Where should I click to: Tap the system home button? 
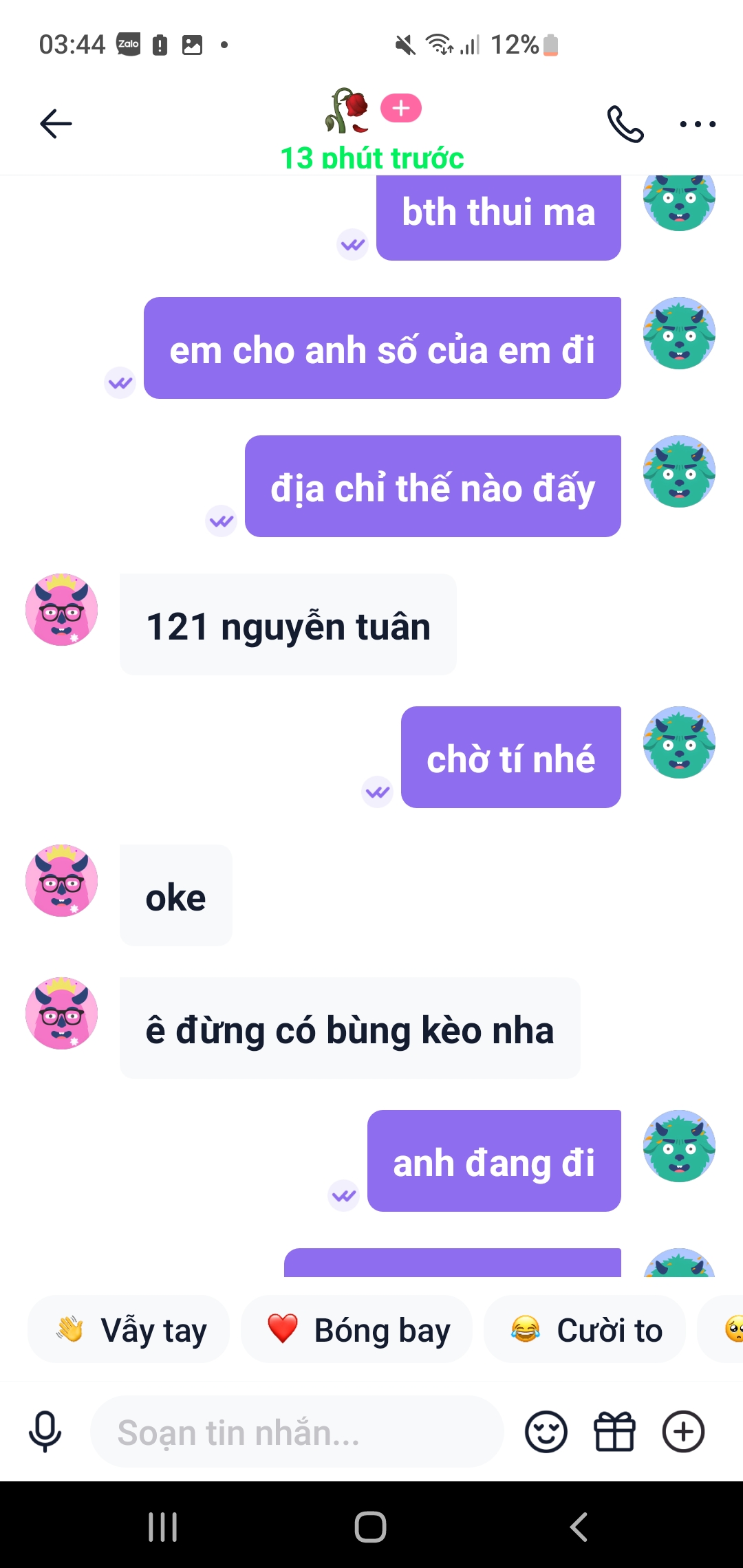(370, 1527)
